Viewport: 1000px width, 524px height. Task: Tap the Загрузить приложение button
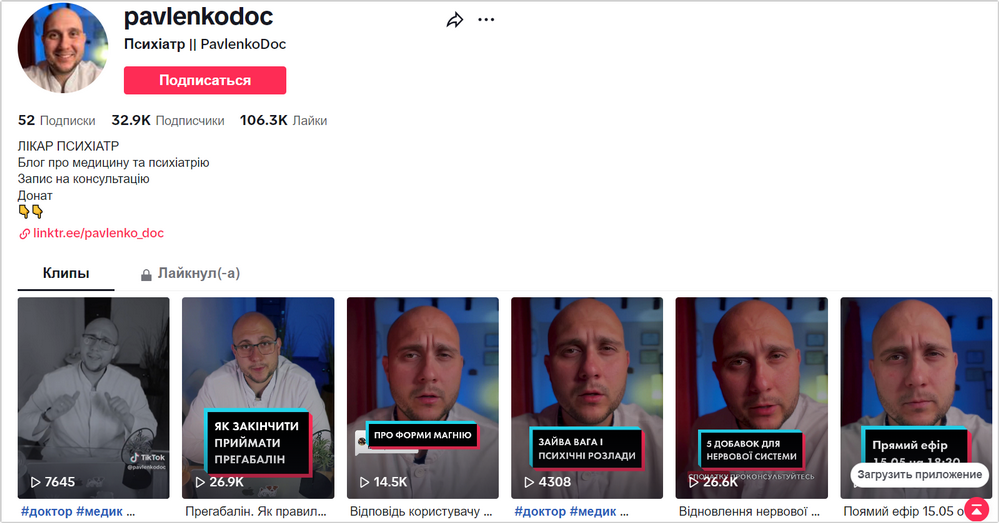[919, 474]
